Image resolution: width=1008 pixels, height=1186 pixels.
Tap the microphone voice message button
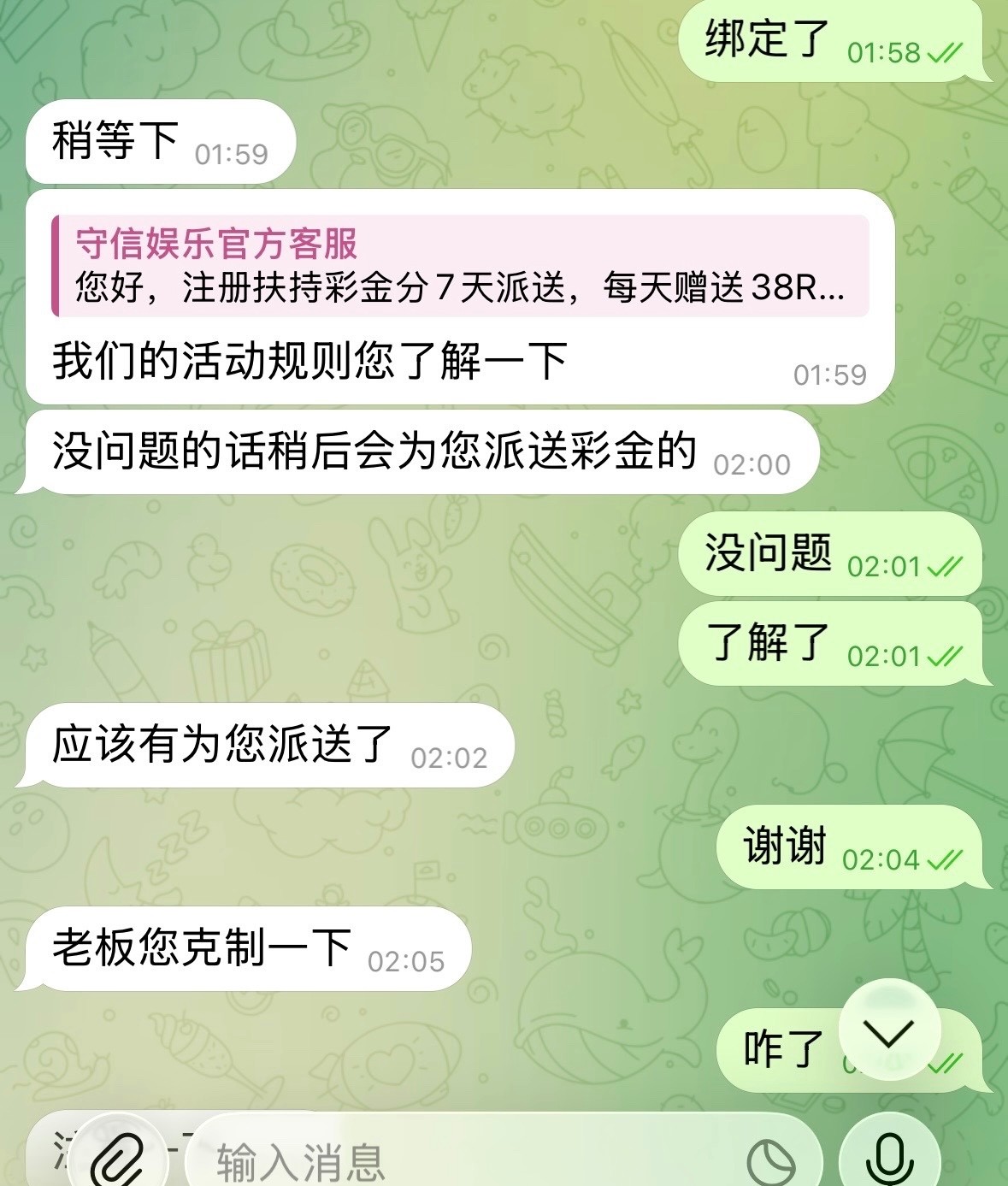889,1156
